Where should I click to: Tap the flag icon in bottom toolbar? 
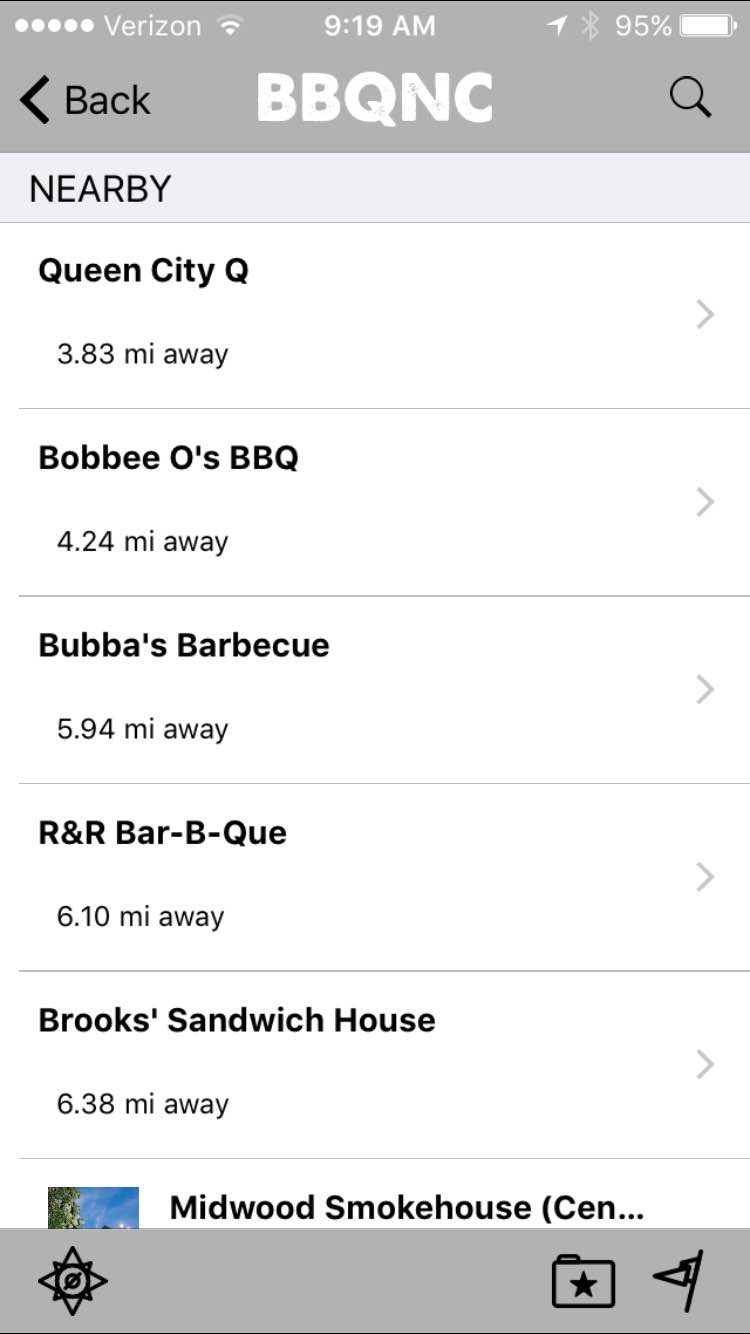[x=679, y=1280]
